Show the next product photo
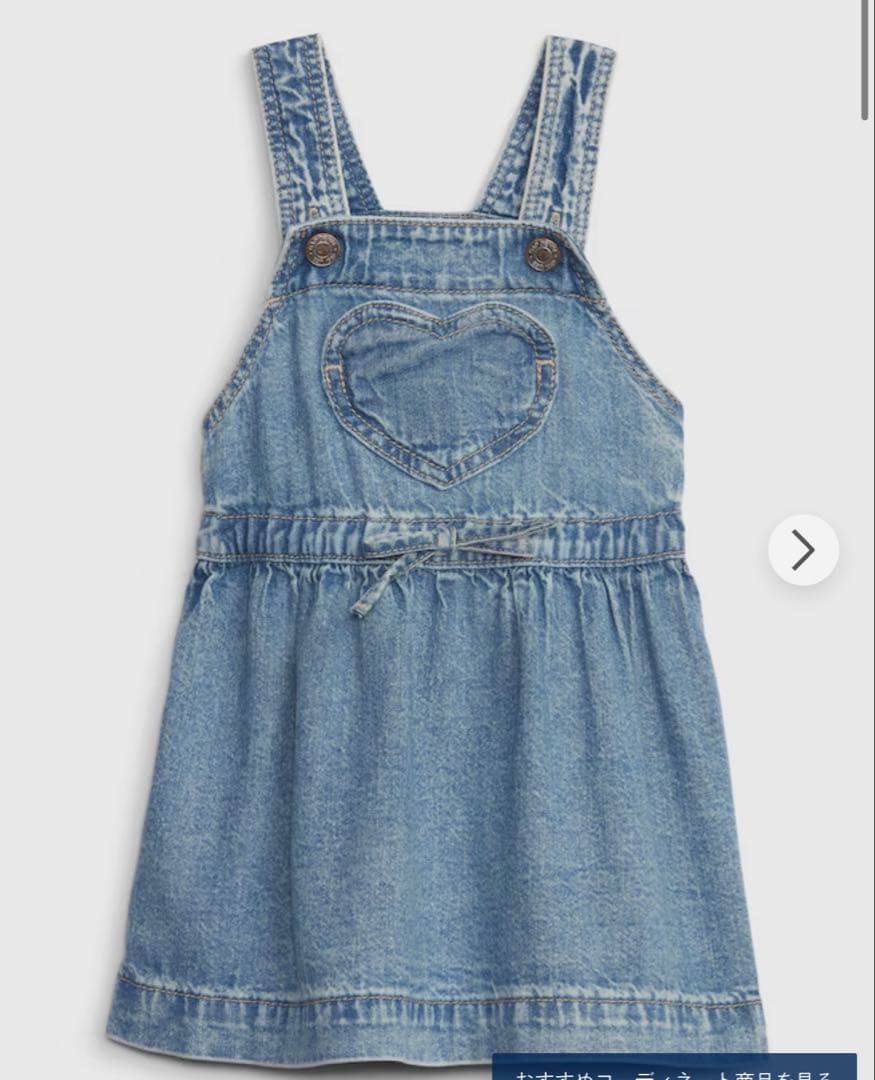This screenshot has height=1080, width=875. pos(803,550)
